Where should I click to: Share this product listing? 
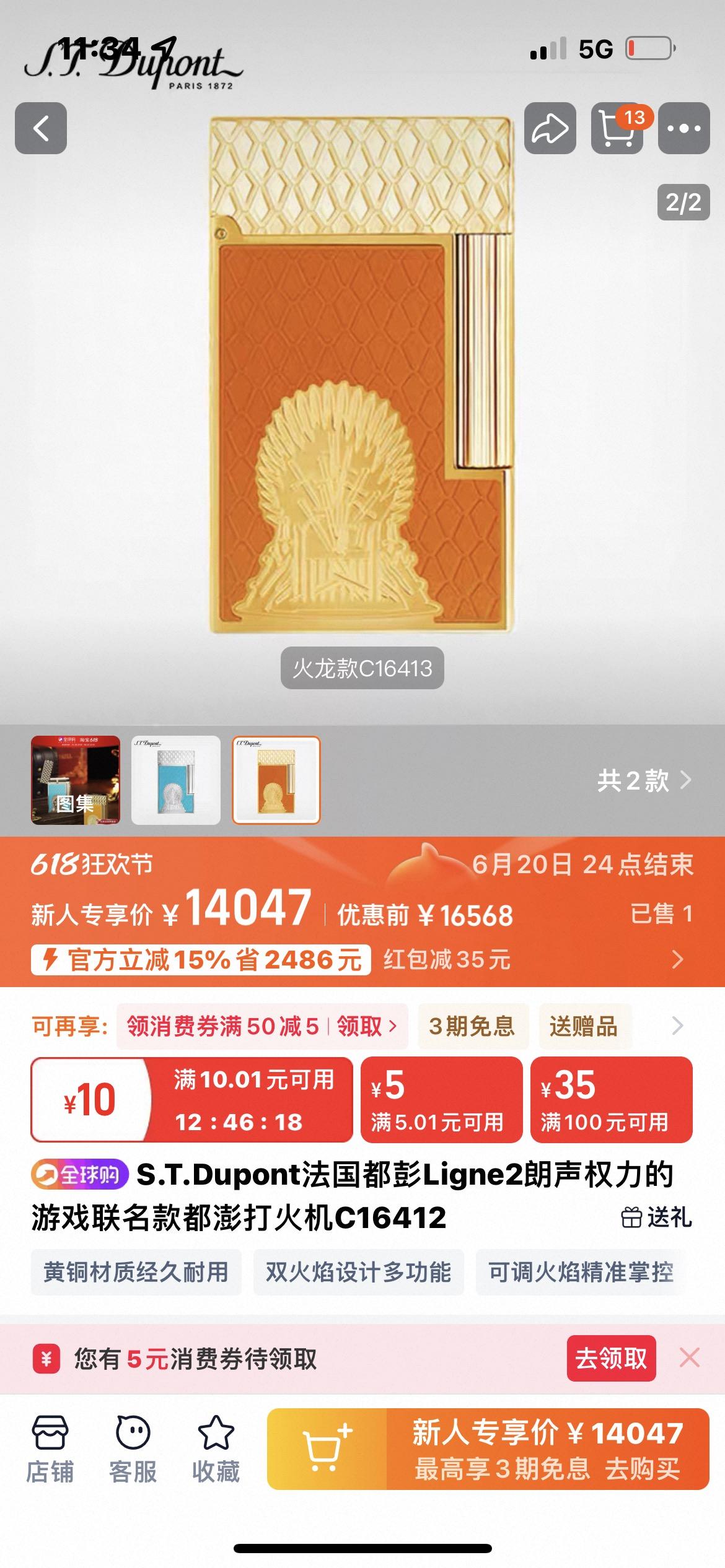click(550, 128)
